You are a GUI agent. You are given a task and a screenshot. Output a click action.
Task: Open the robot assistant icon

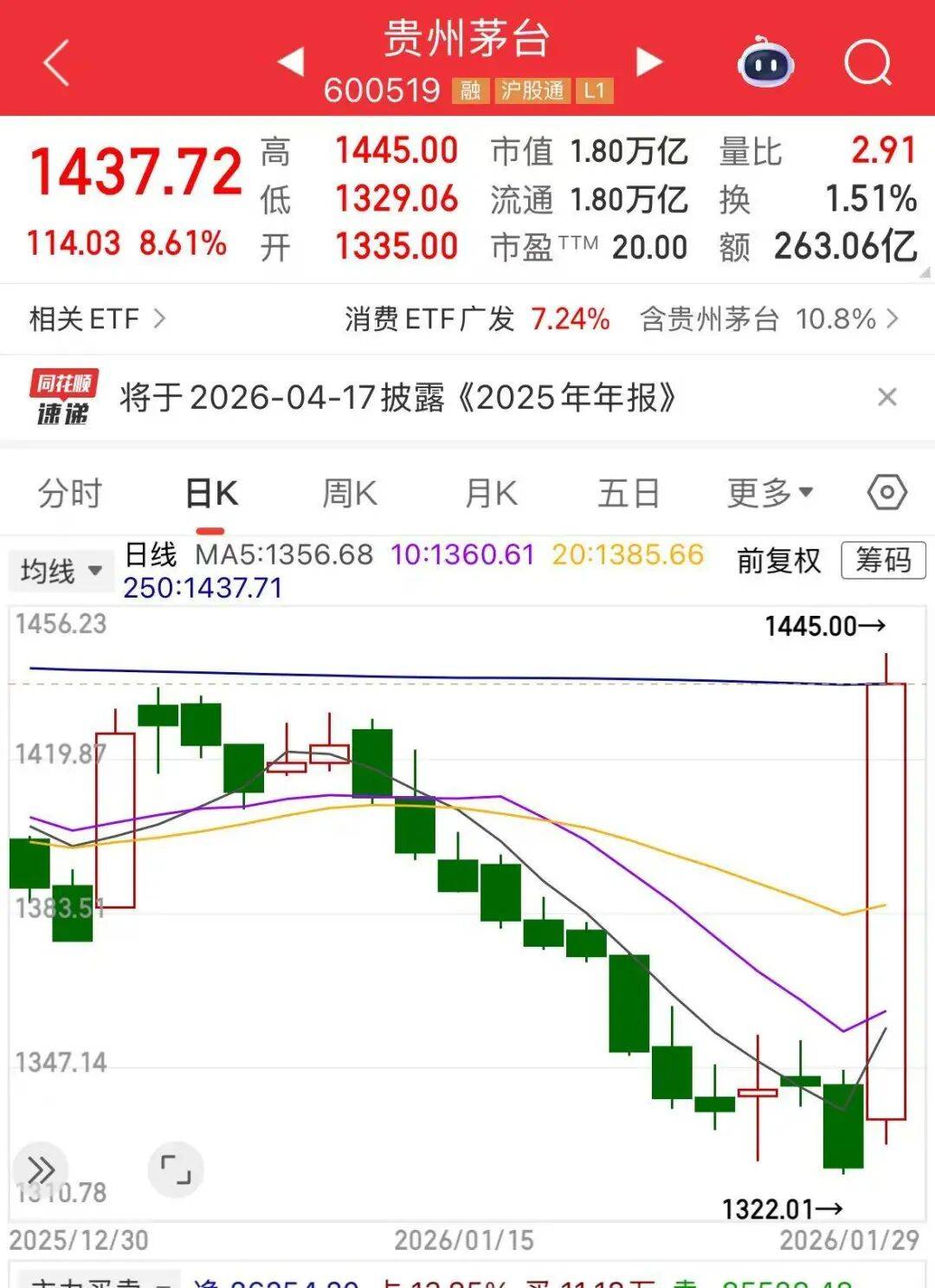765,62
